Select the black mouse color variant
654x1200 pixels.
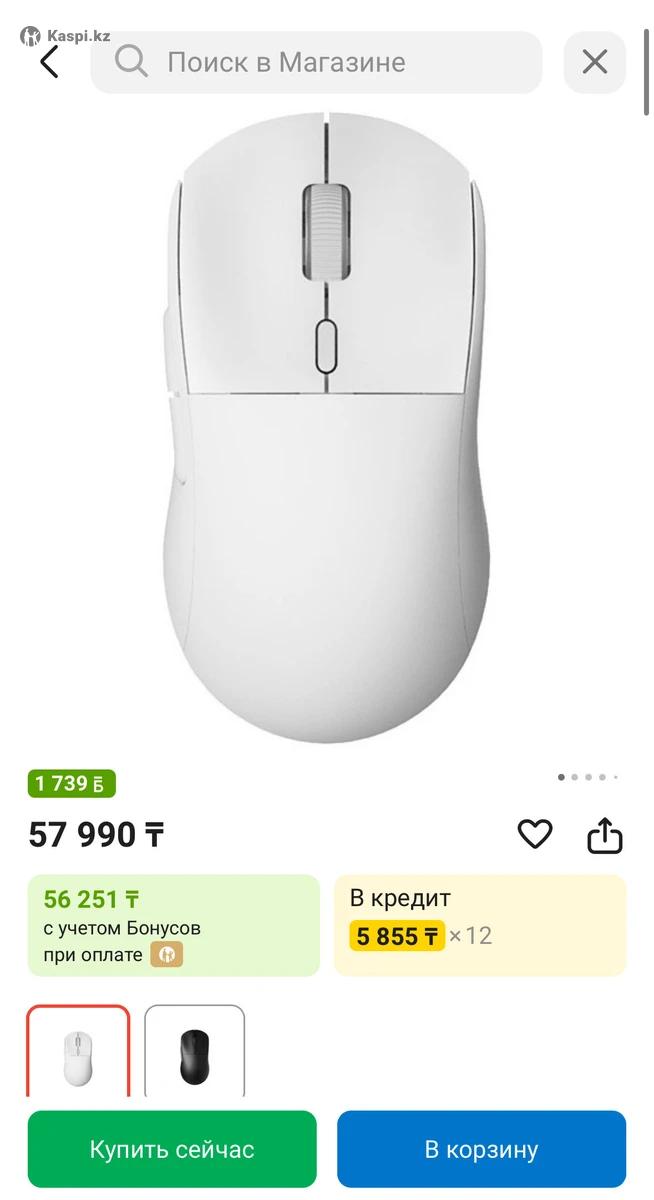point(195,1052)
